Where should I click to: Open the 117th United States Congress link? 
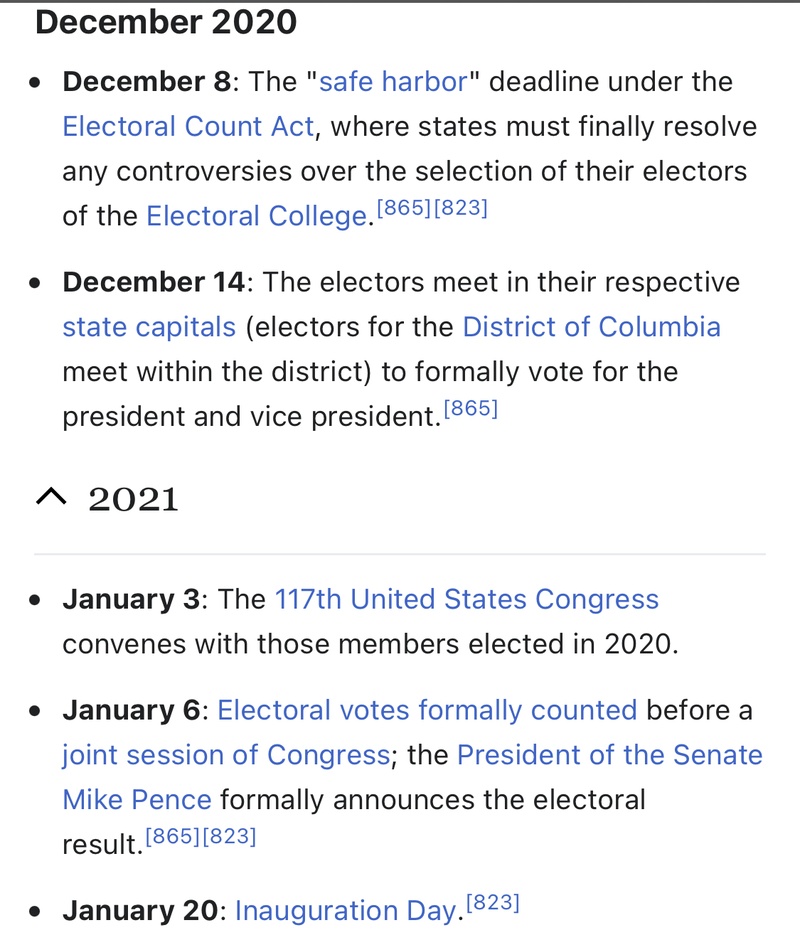(x=467, y=599)
